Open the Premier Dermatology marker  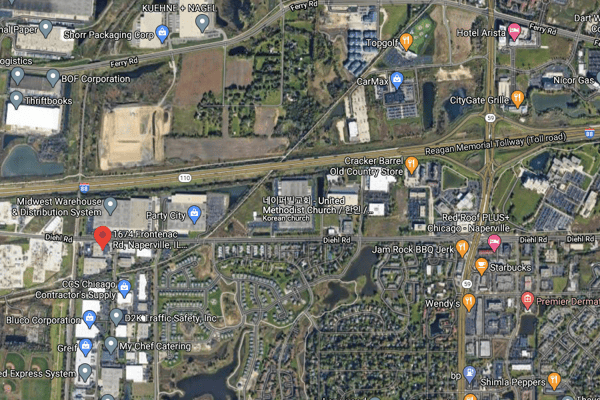pyautogui.click(x=527, y=300)
